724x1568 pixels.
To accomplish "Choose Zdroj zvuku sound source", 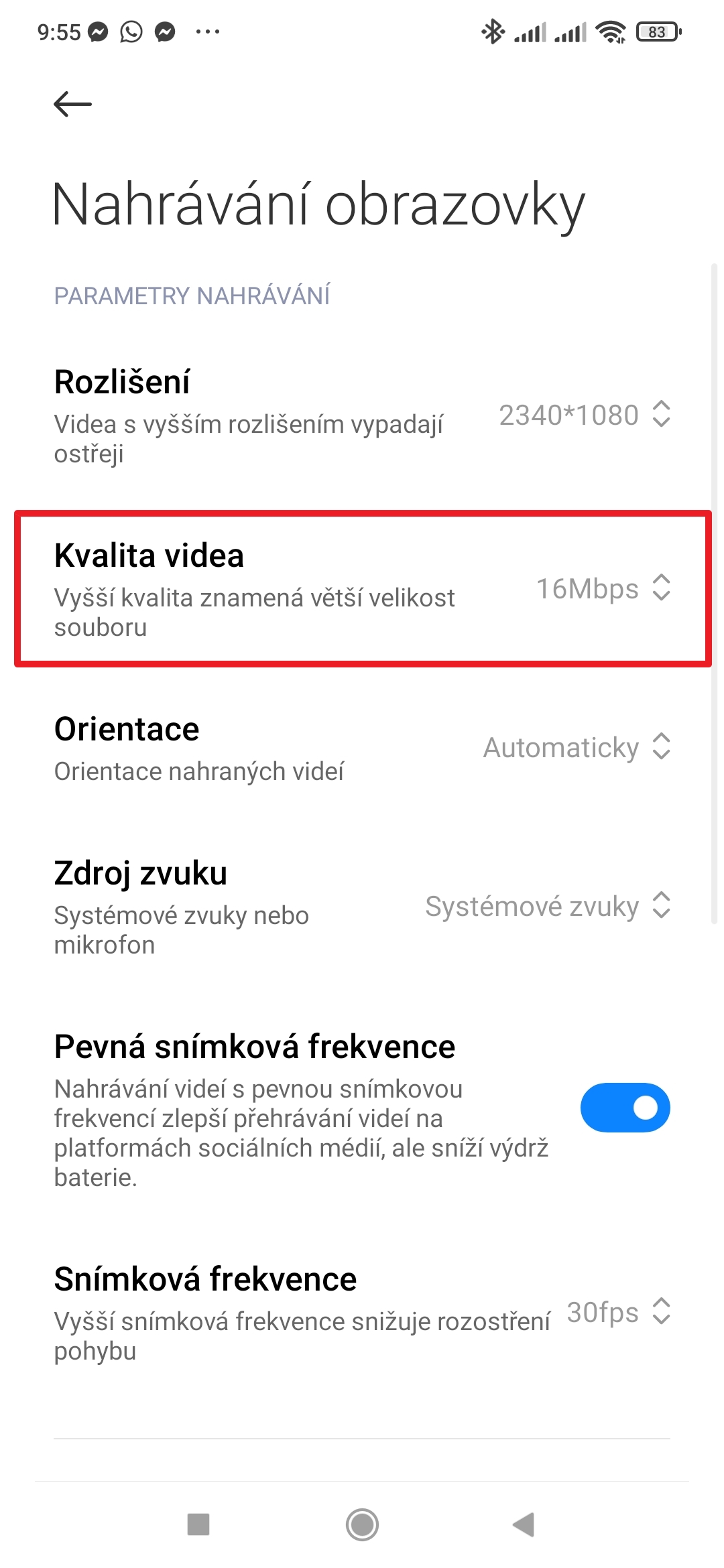I will point(547,906).
